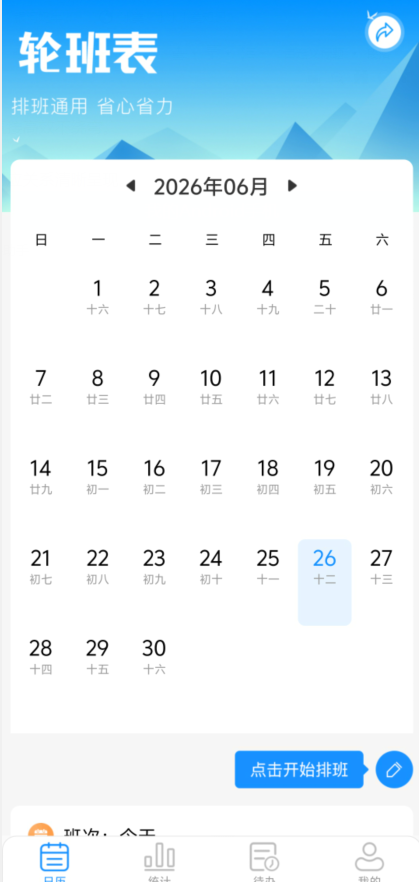Go to the next month
This screenshot has width=419, height=882.
click(x=292, y=186)
